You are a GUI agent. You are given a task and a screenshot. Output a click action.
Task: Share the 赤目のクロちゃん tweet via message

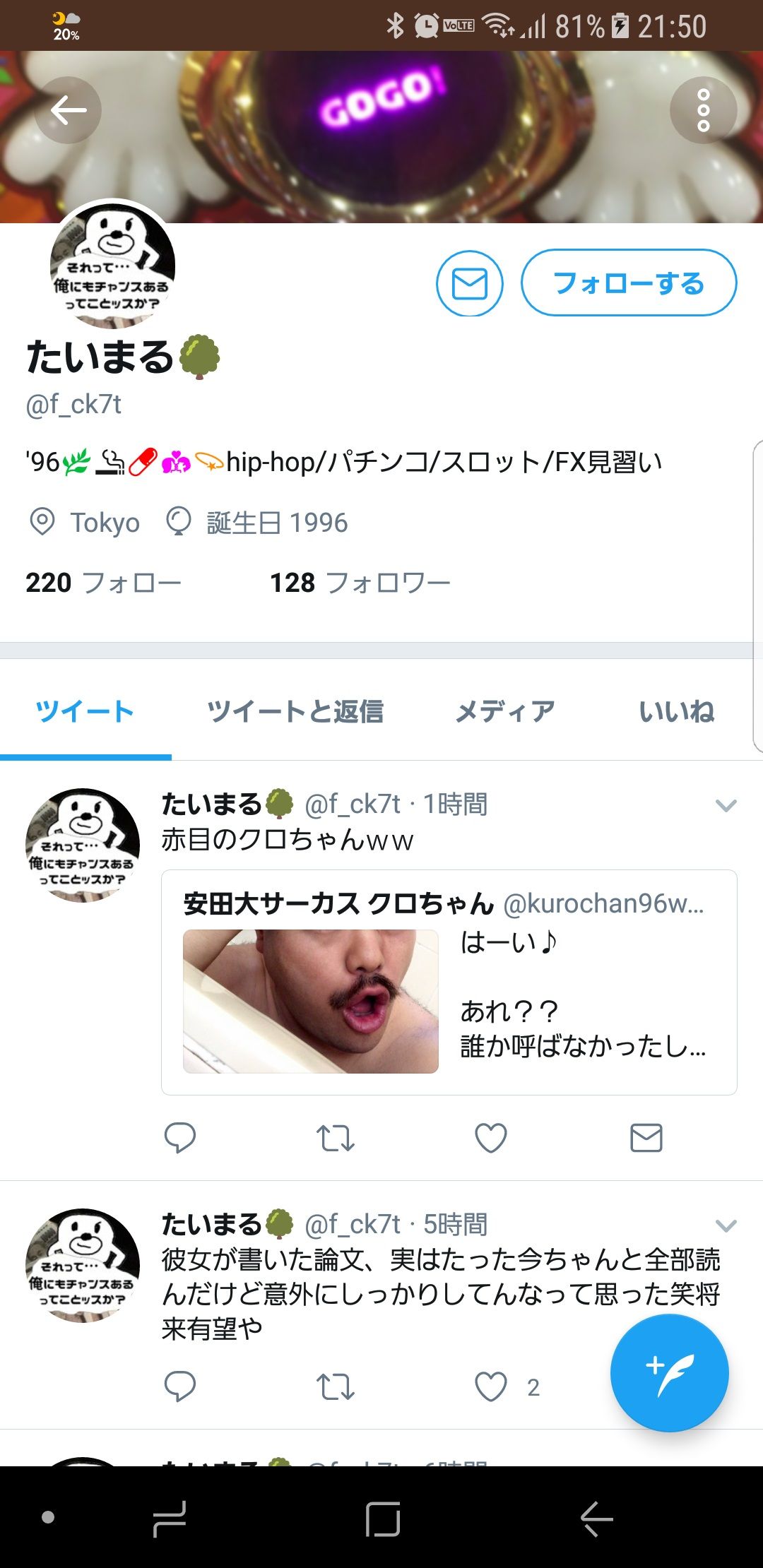coord(646,1138)
